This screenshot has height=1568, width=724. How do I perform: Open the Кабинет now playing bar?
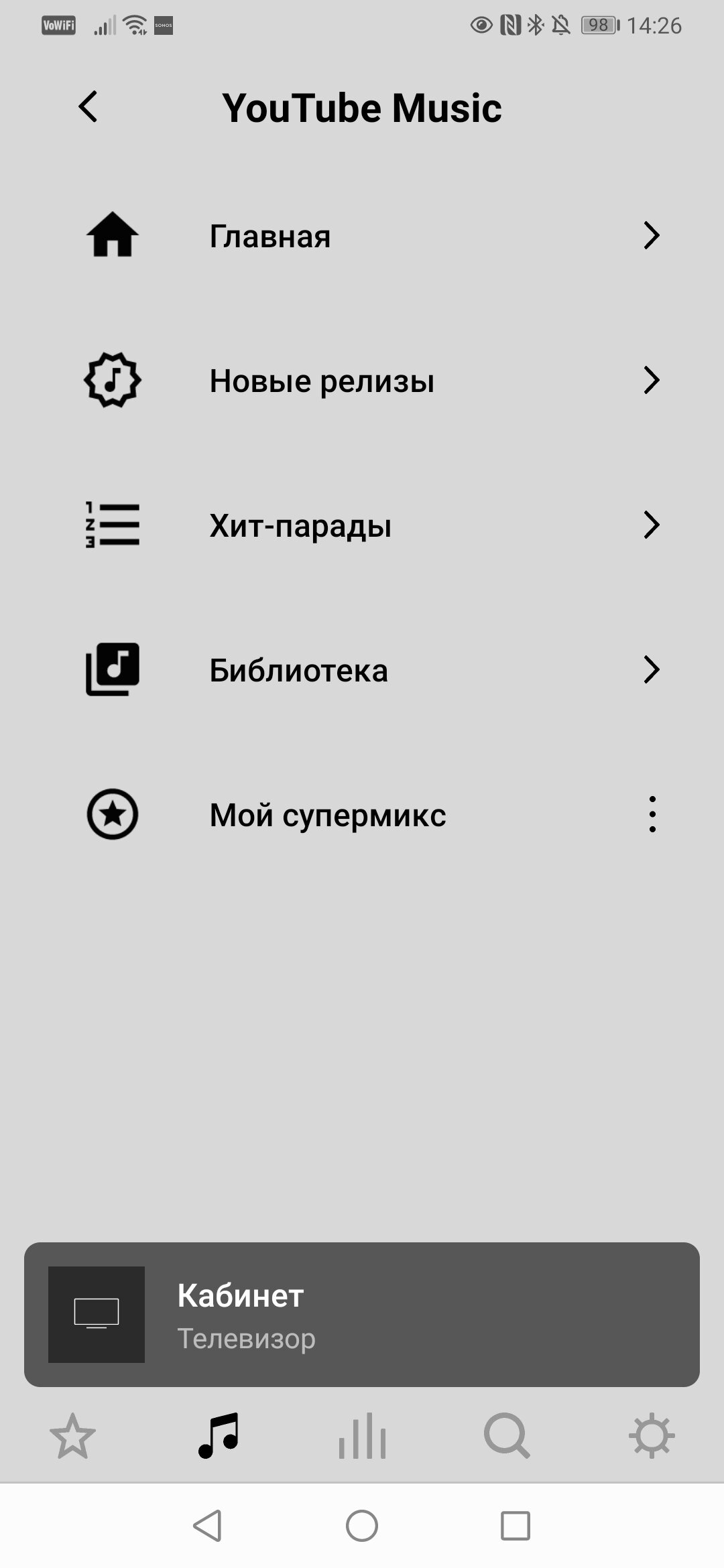click(362, 1315)
